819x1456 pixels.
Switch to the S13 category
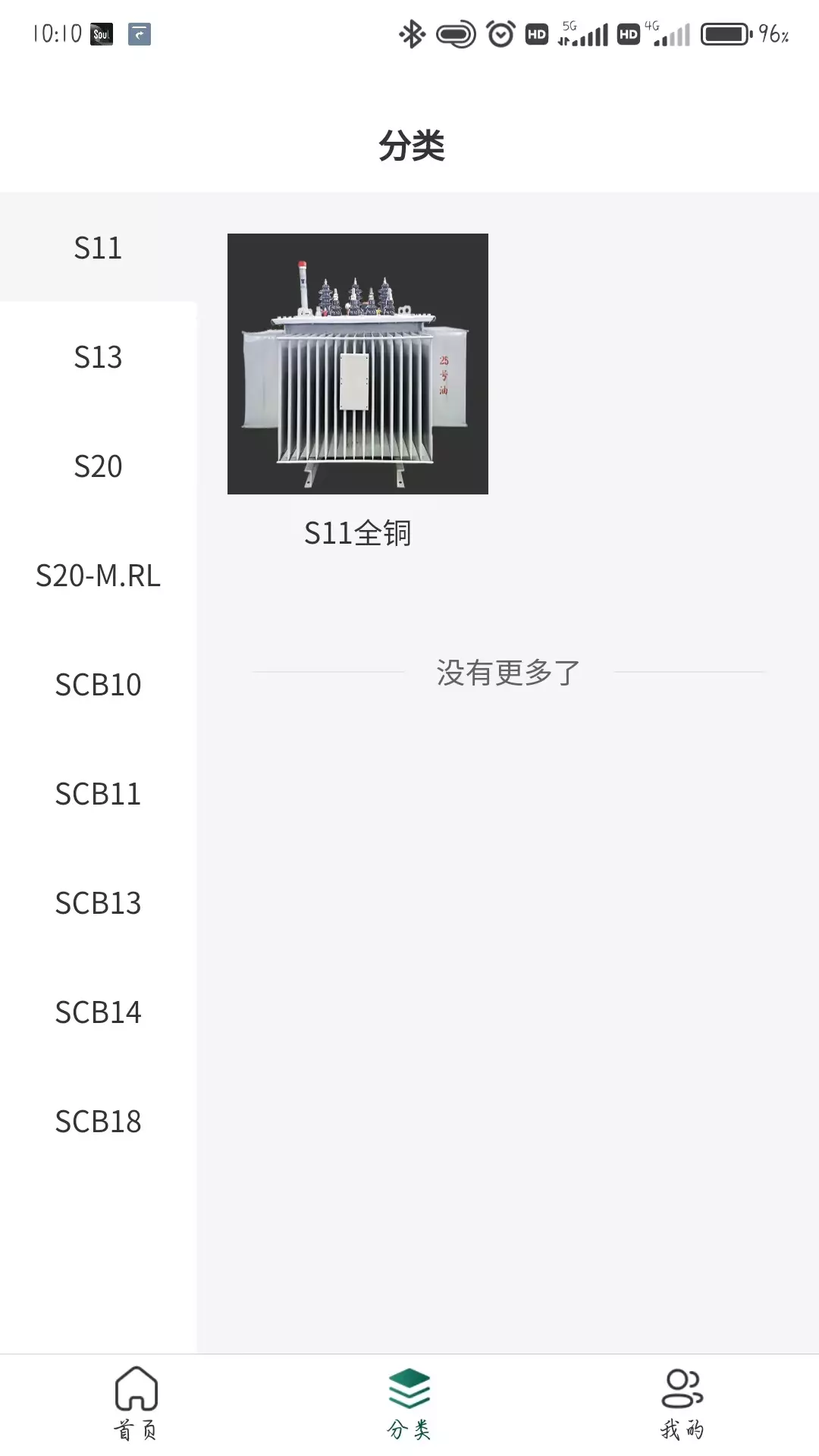point(99,357)
